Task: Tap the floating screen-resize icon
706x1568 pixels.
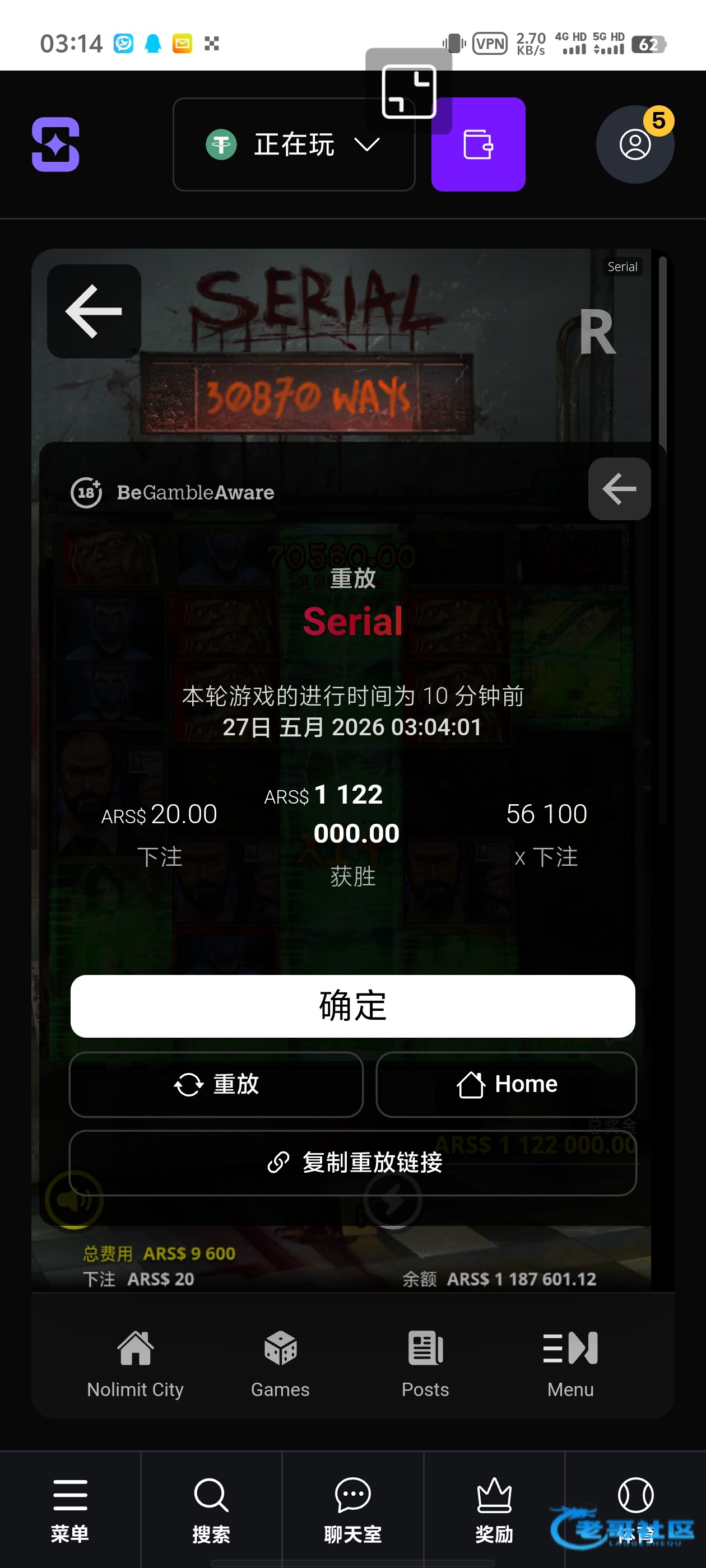Action: coord(408,91)
